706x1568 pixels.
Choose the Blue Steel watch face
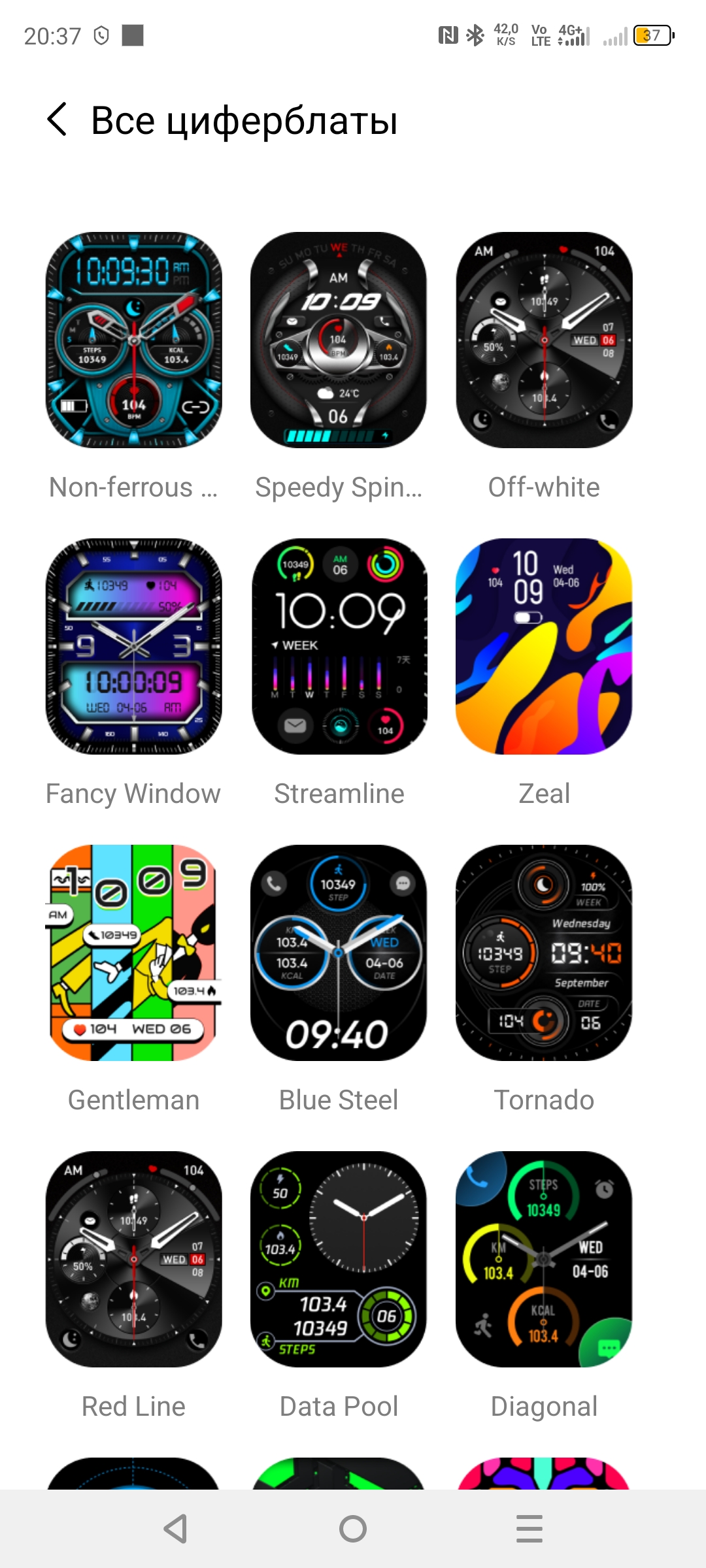[x=339, y=953]
